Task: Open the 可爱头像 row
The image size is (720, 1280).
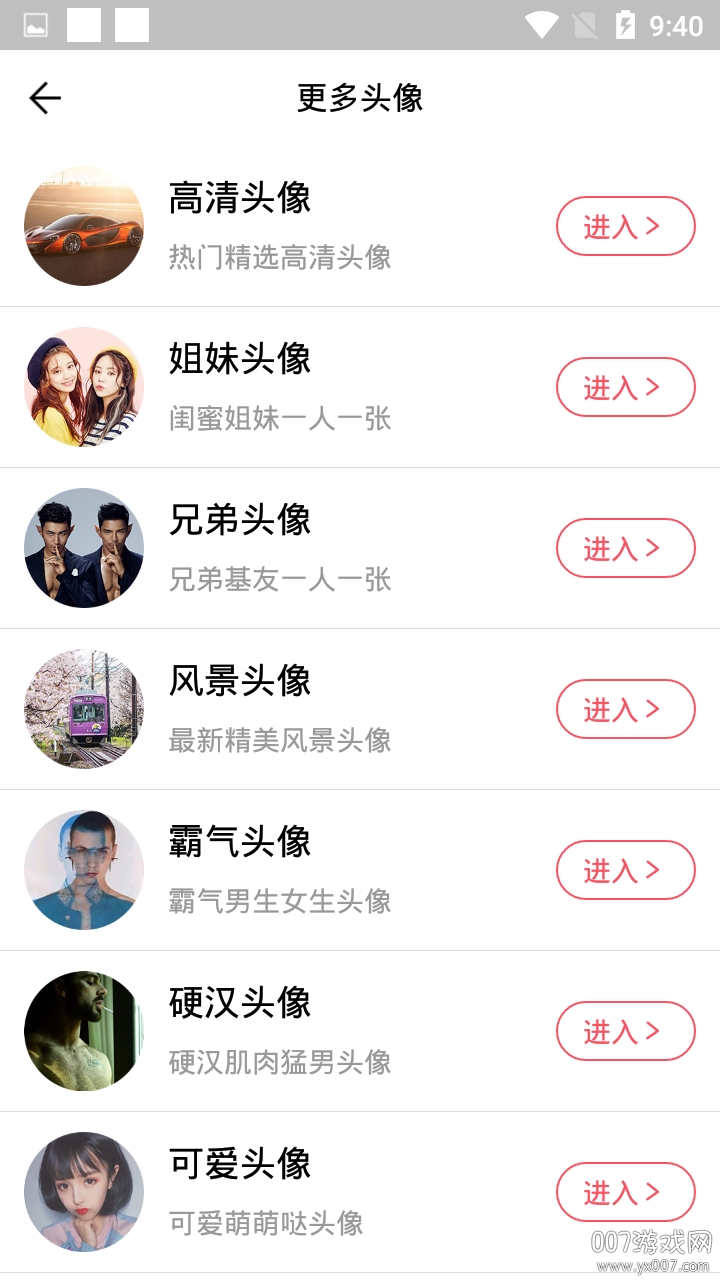Action: (360, 1192)
